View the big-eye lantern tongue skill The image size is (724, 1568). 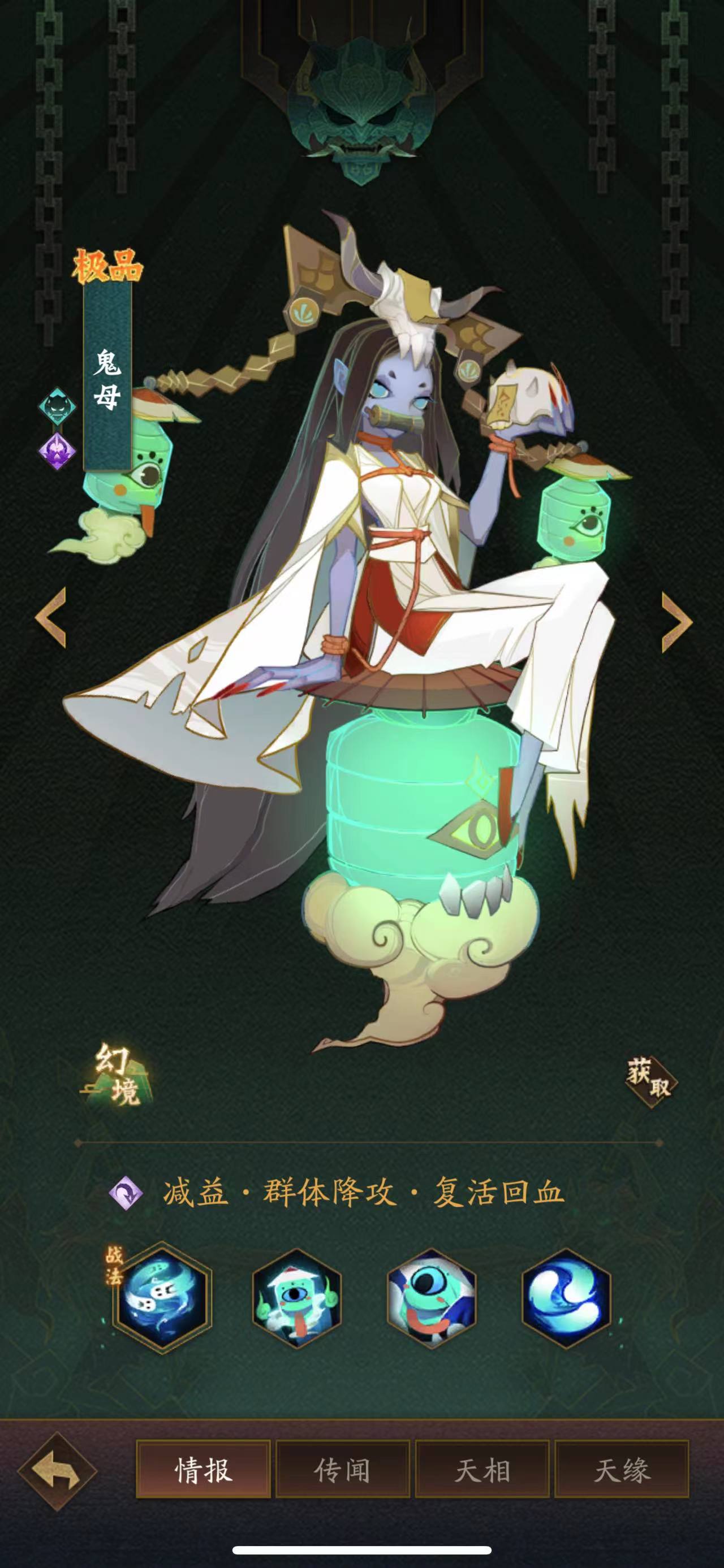click(x=431, y=1298)
